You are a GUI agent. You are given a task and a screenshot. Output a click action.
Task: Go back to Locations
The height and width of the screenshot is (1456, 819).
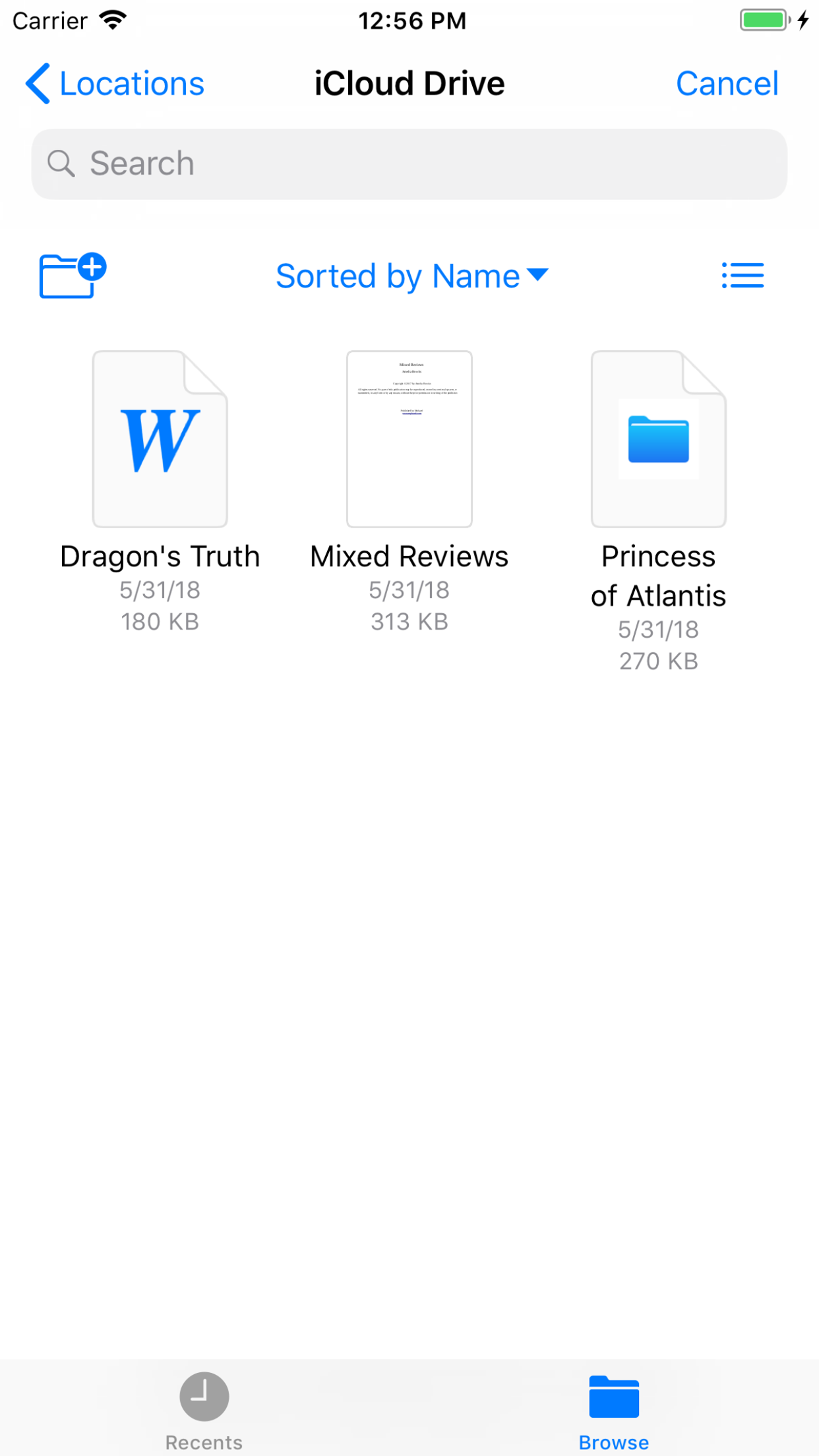click(131, 83)
